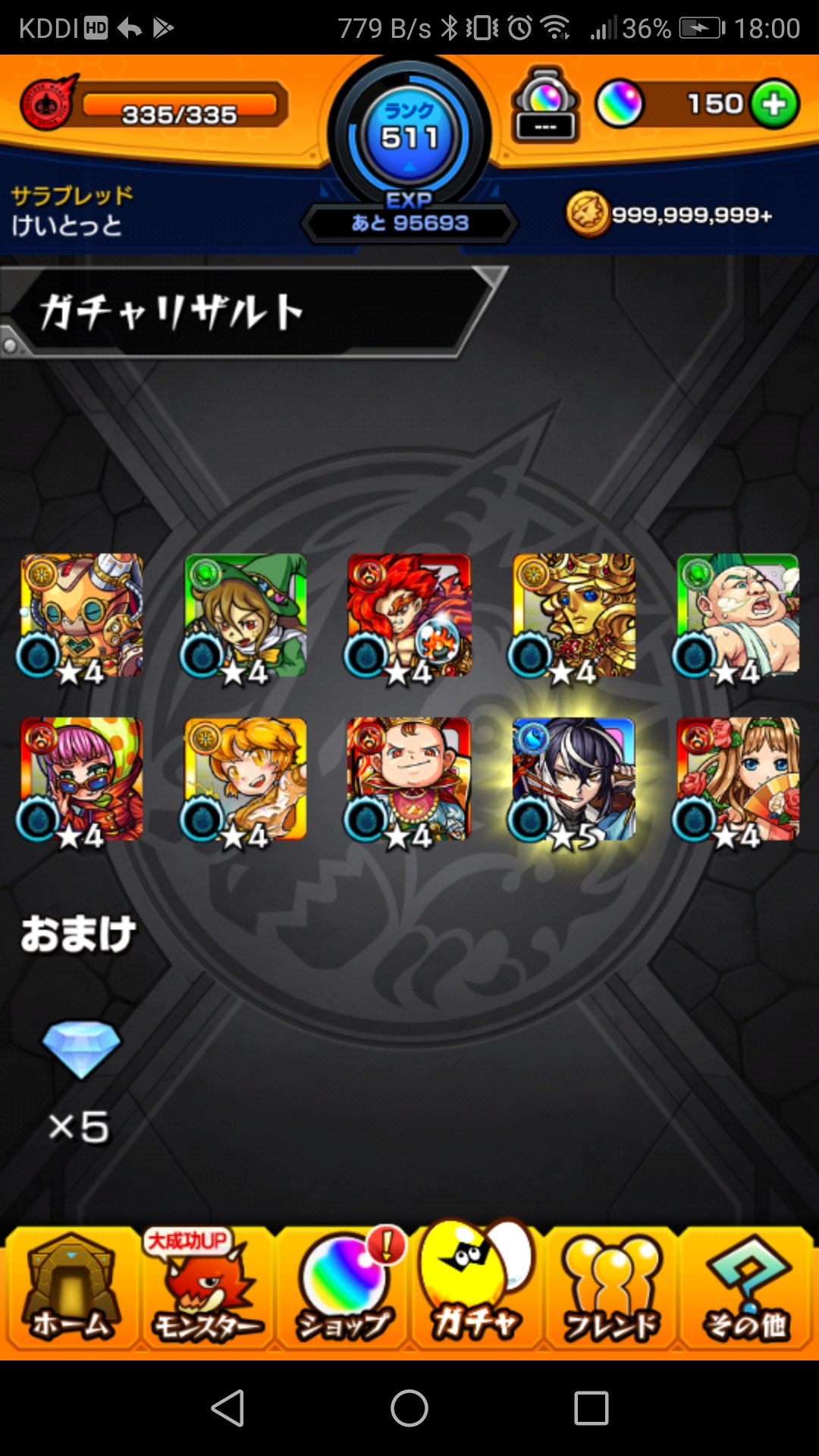
Task: View the girl with roses and fan monster
Action: coord(737,780)
